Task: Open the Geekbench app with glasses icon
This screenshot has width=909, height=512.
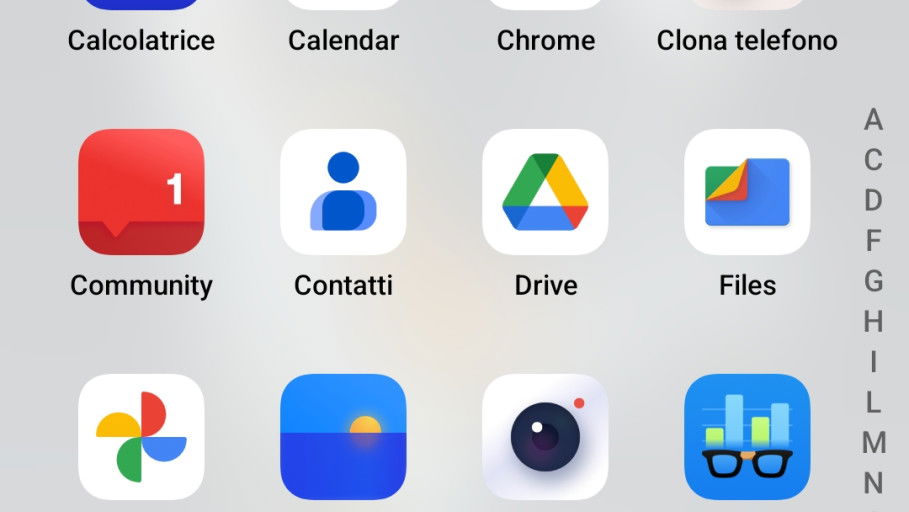Action: [x=747, y=436]
